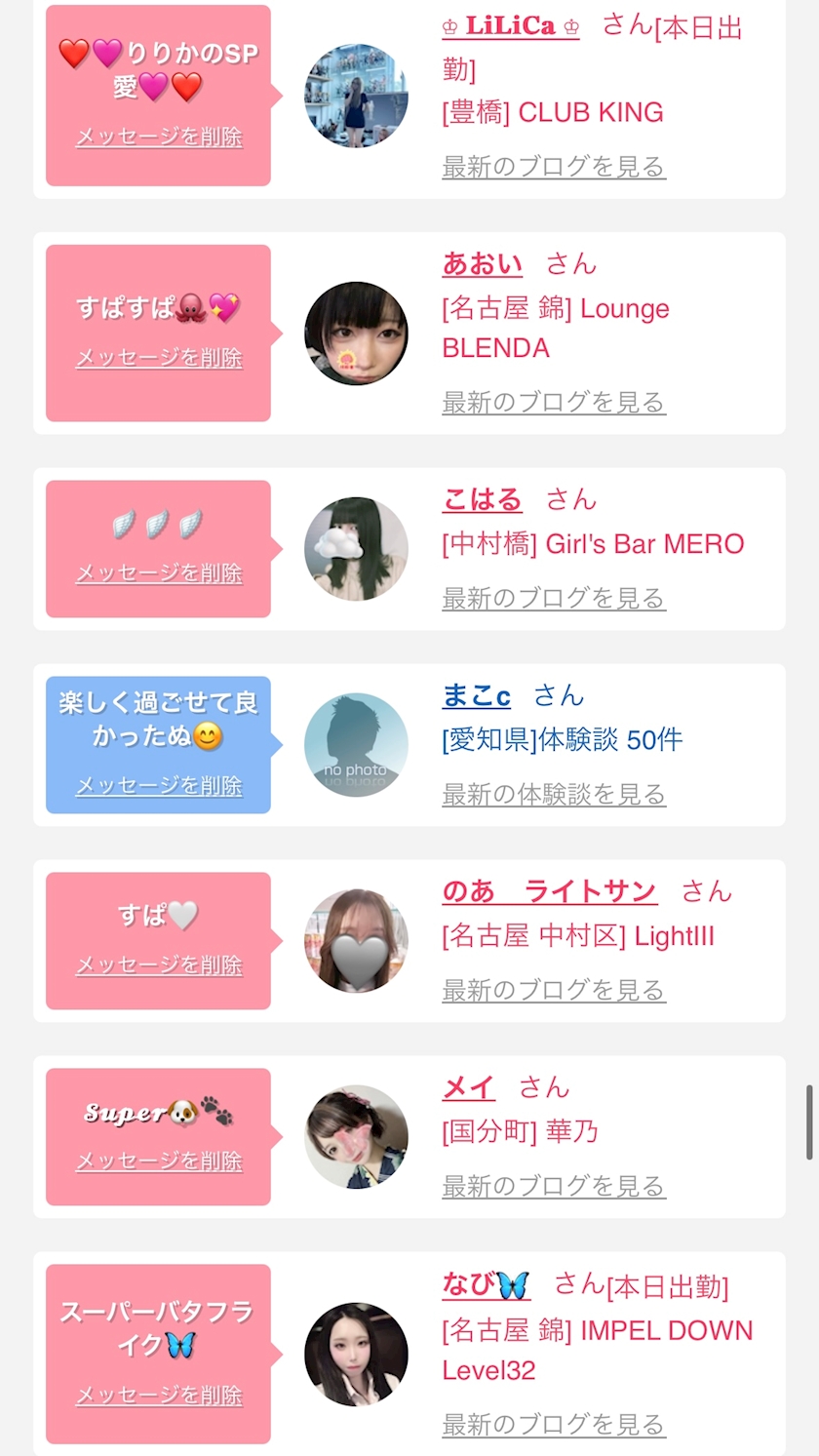View latest blog of あおい
The image size is (819, 1456).
click(x=553, y=402)
